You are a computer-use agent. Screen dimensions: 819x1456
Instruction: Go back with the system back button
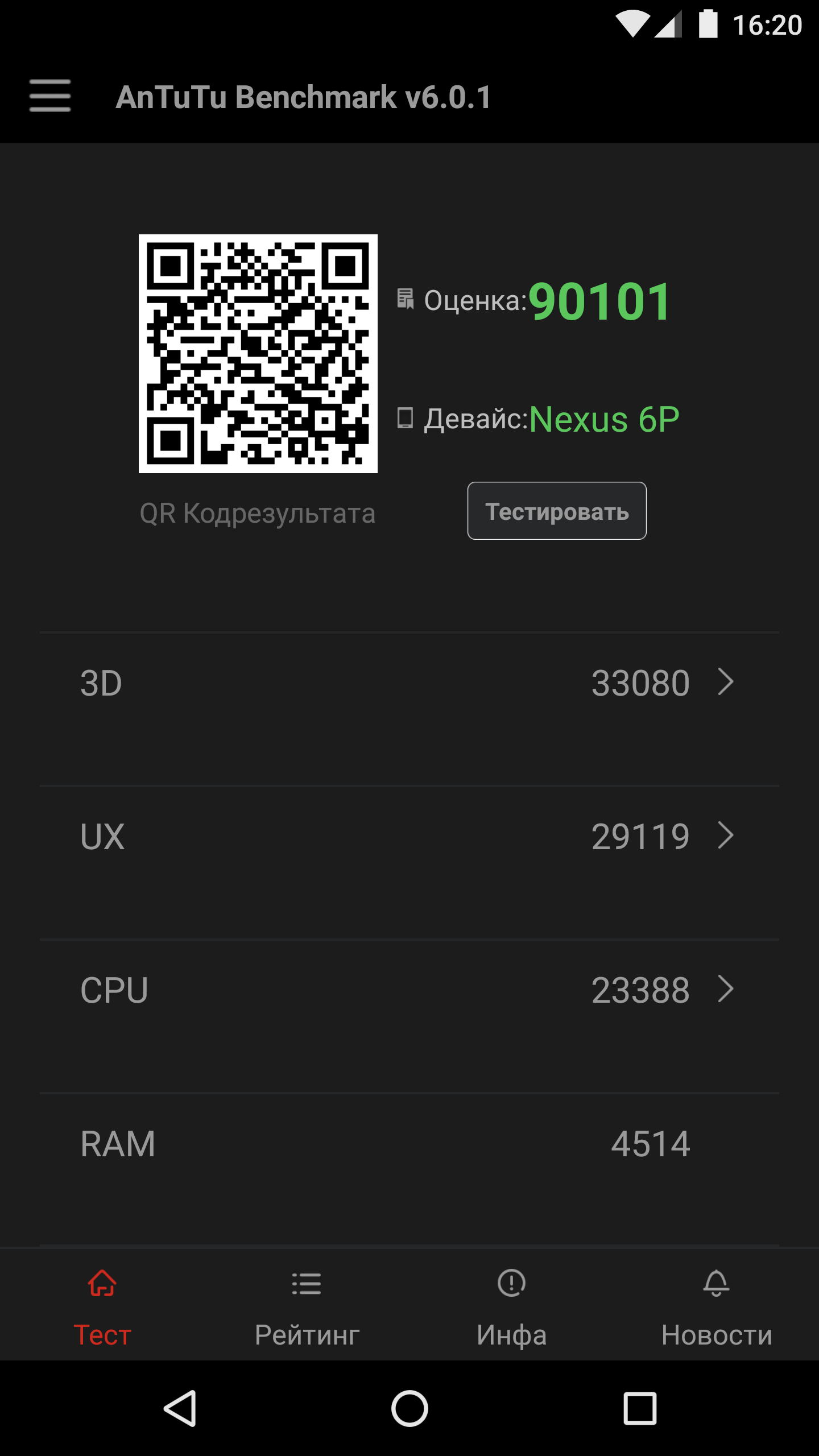coord(180,1409)
